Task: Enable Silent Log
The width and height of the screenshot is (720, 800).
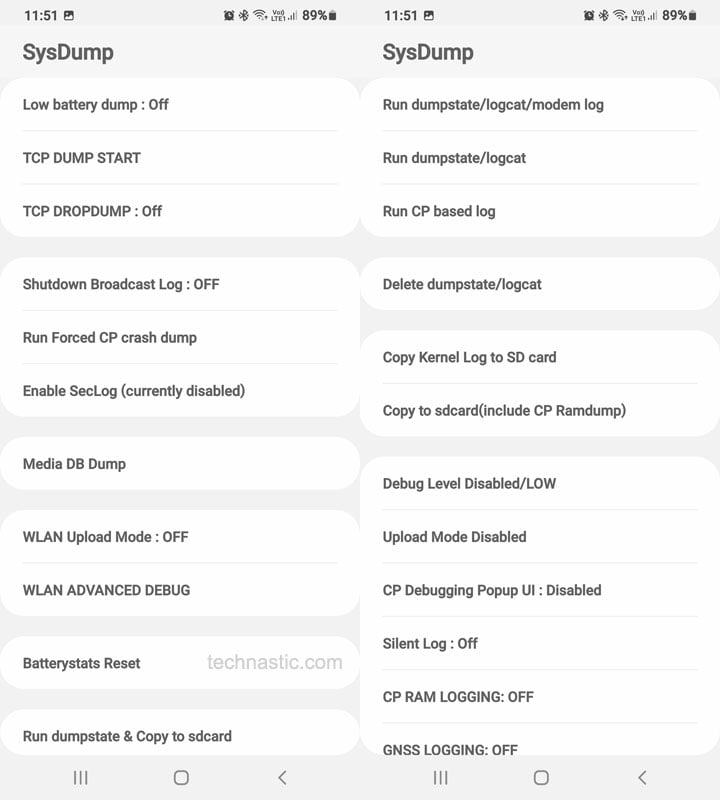Action: point(539,643)
